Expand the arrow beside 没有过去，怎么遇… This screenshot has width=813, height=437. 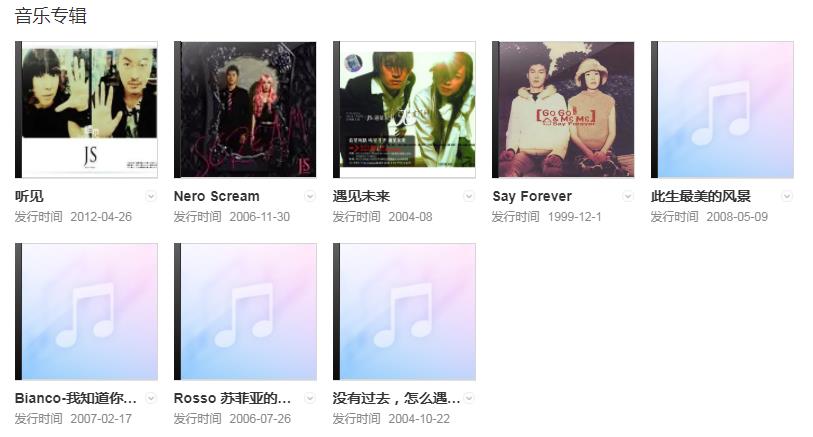pos(469,398)
